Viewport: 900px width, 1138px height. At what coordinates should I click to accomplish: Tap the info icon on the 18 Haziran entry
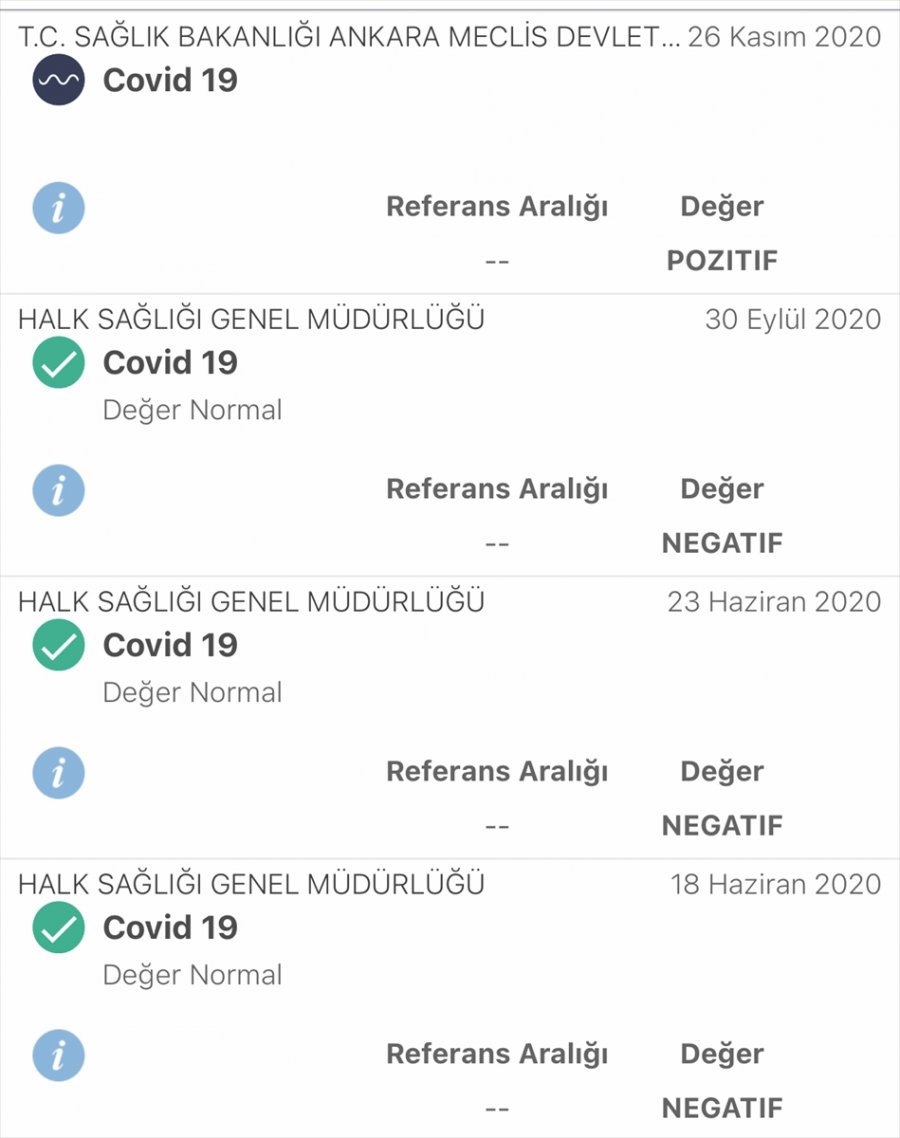(58, 1056)
